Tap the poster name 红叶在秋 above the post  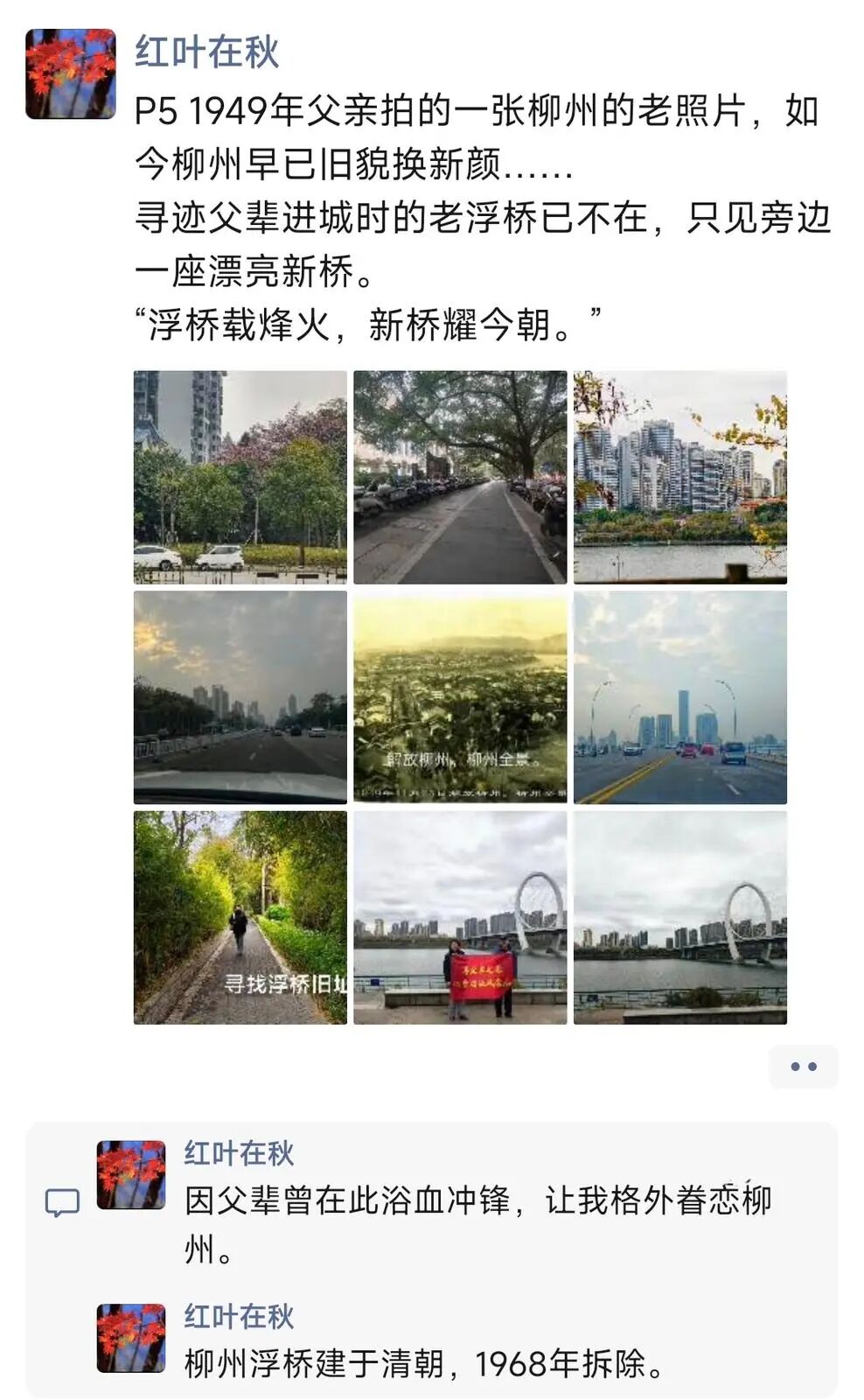[x=206, y=52]
